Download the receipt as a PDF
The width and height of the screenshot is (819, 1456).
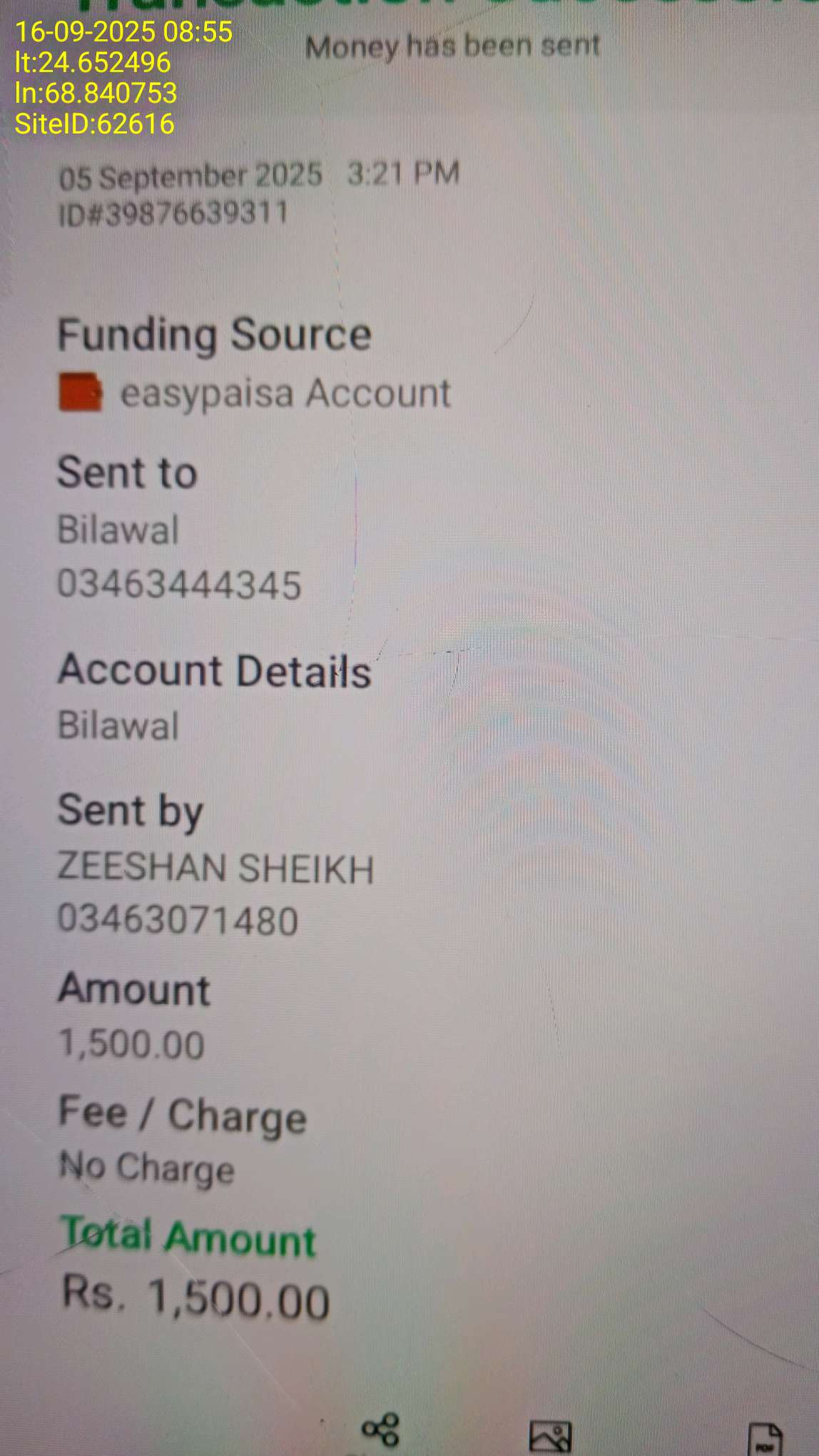(x=765, y=1437)
